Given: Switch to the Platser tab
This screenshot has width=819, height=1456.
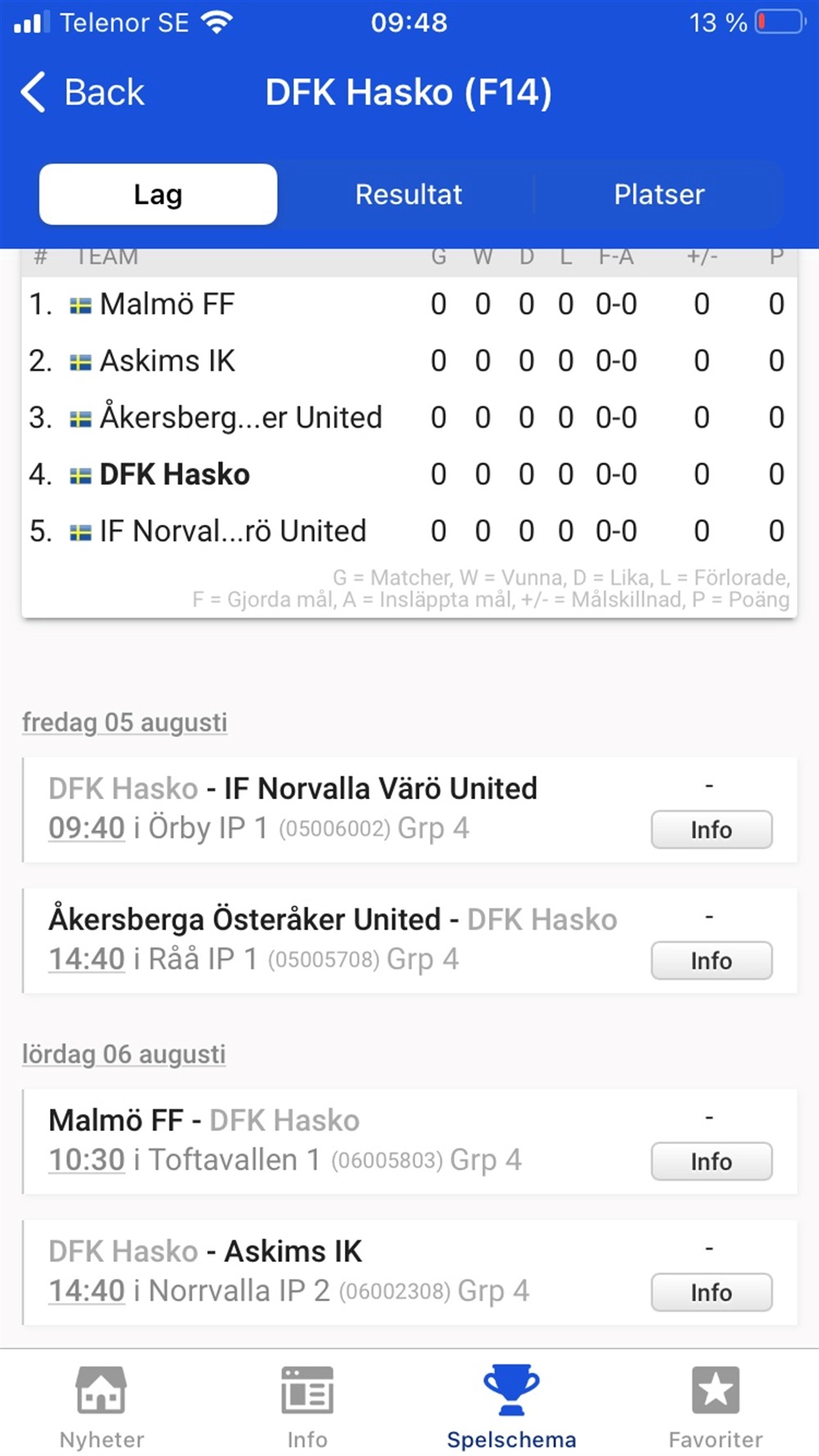Looking at the screenshot, I should click(658, 194).
